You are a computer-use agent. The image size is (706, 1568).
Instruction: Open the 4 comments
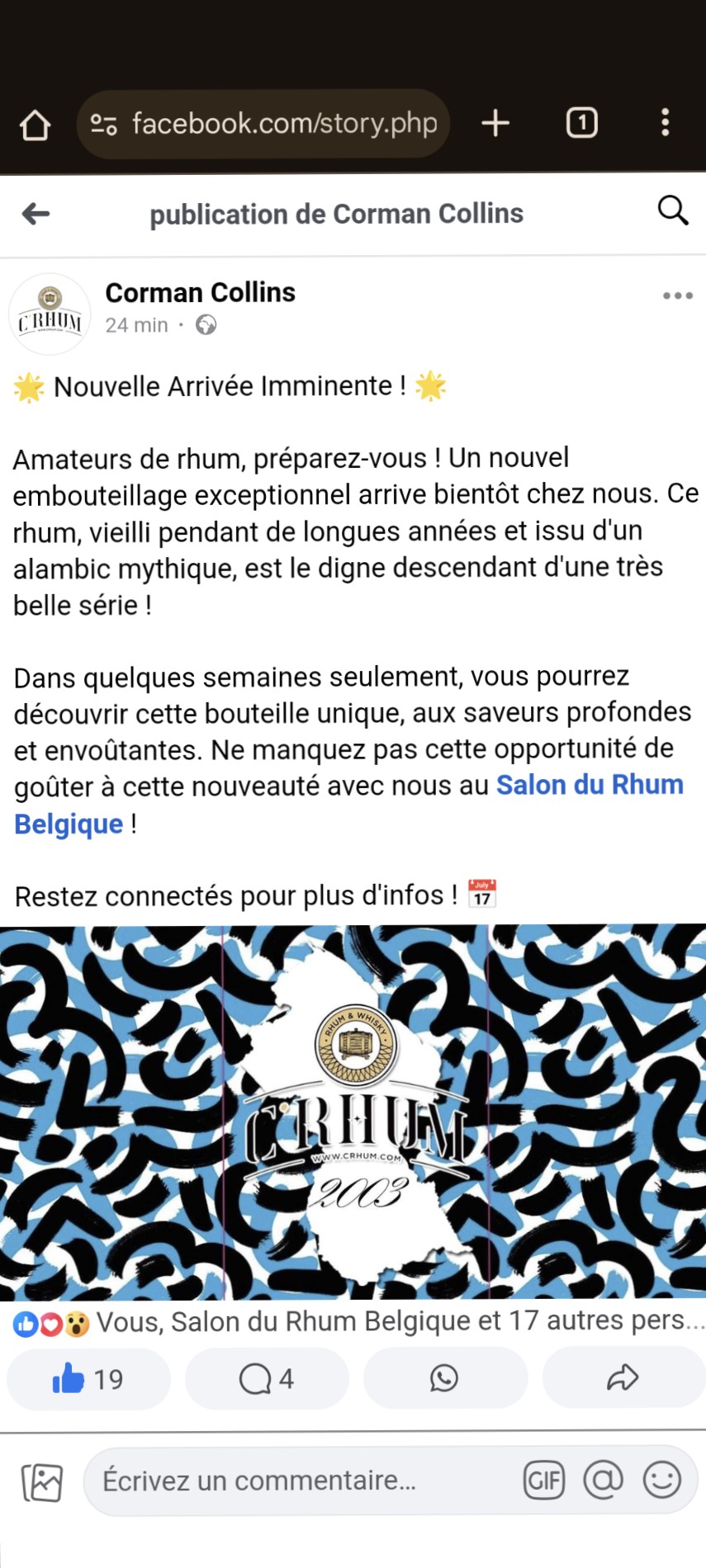tap(267, 1378)
